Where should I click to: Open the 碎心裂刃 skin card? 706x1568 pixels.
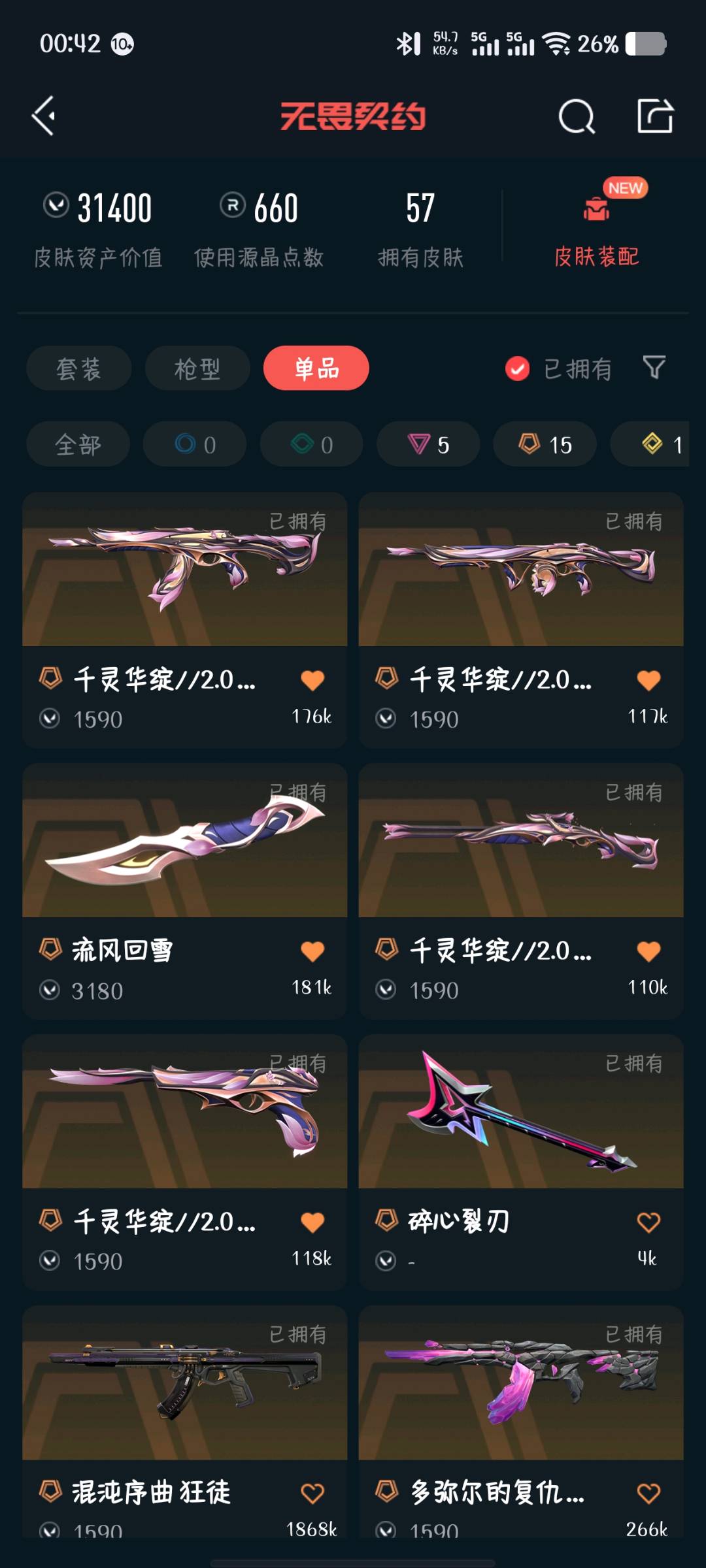coord(521,1162)
